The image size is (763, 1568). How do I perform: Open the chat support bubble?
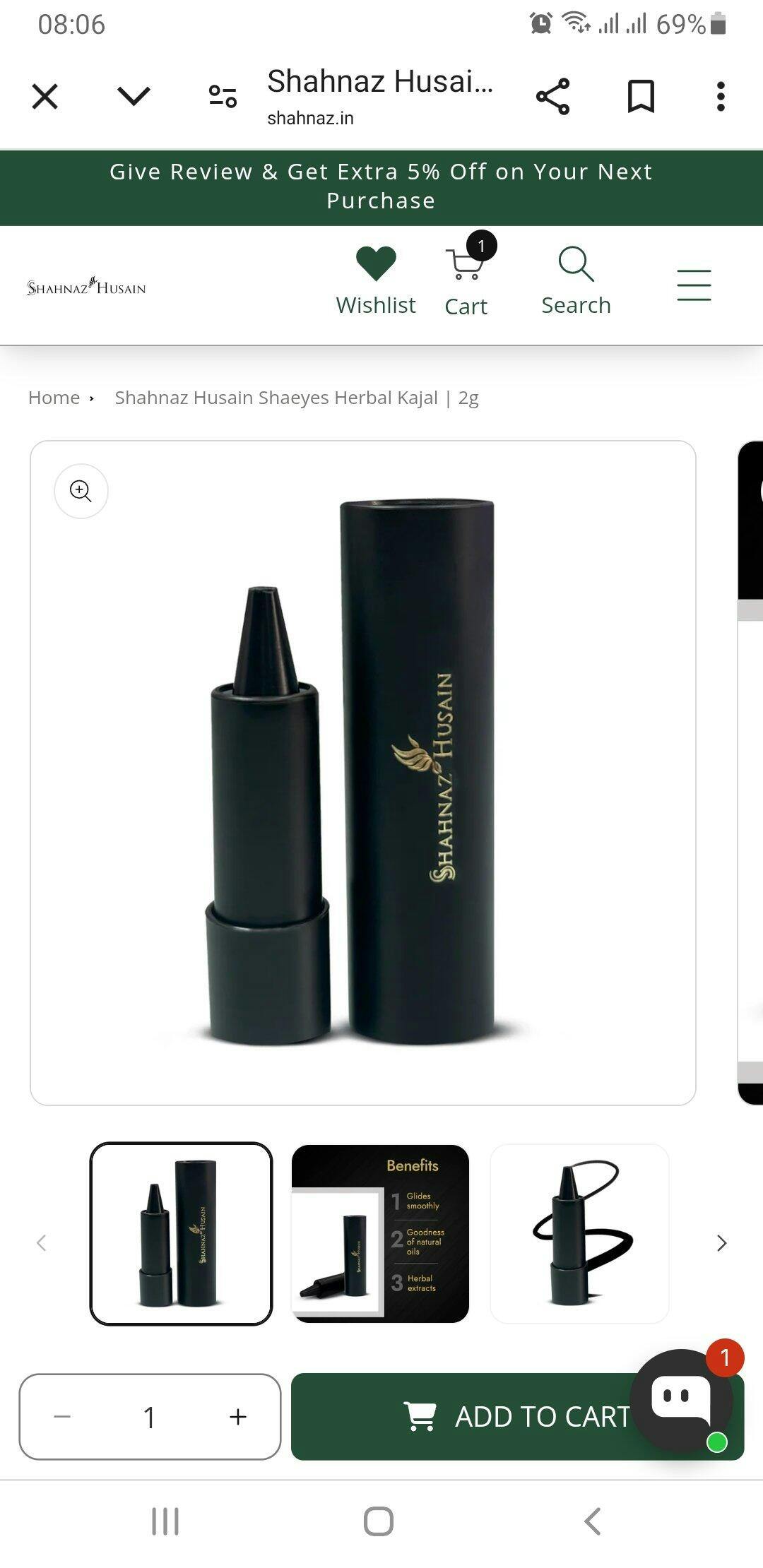tap(682, 1398)
